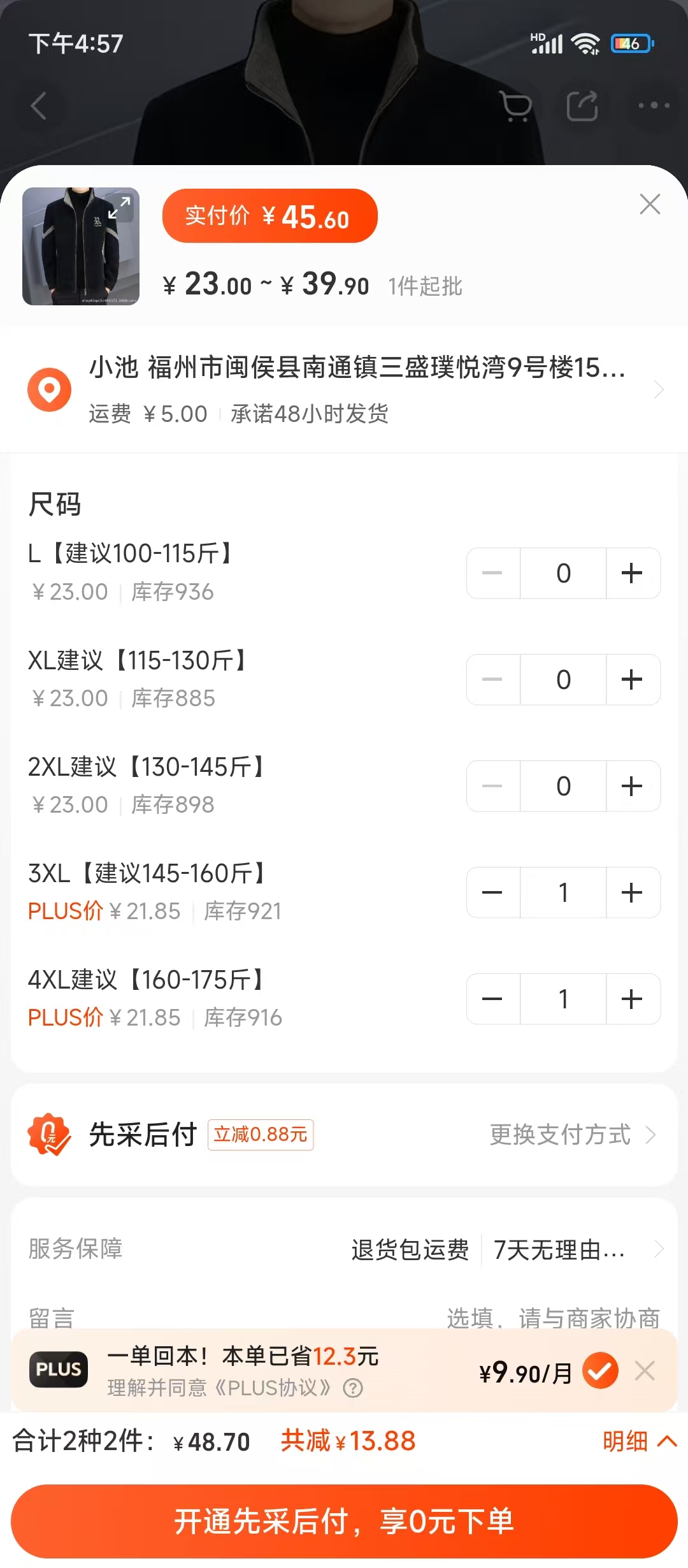Add one XL size item

[632, 679]
